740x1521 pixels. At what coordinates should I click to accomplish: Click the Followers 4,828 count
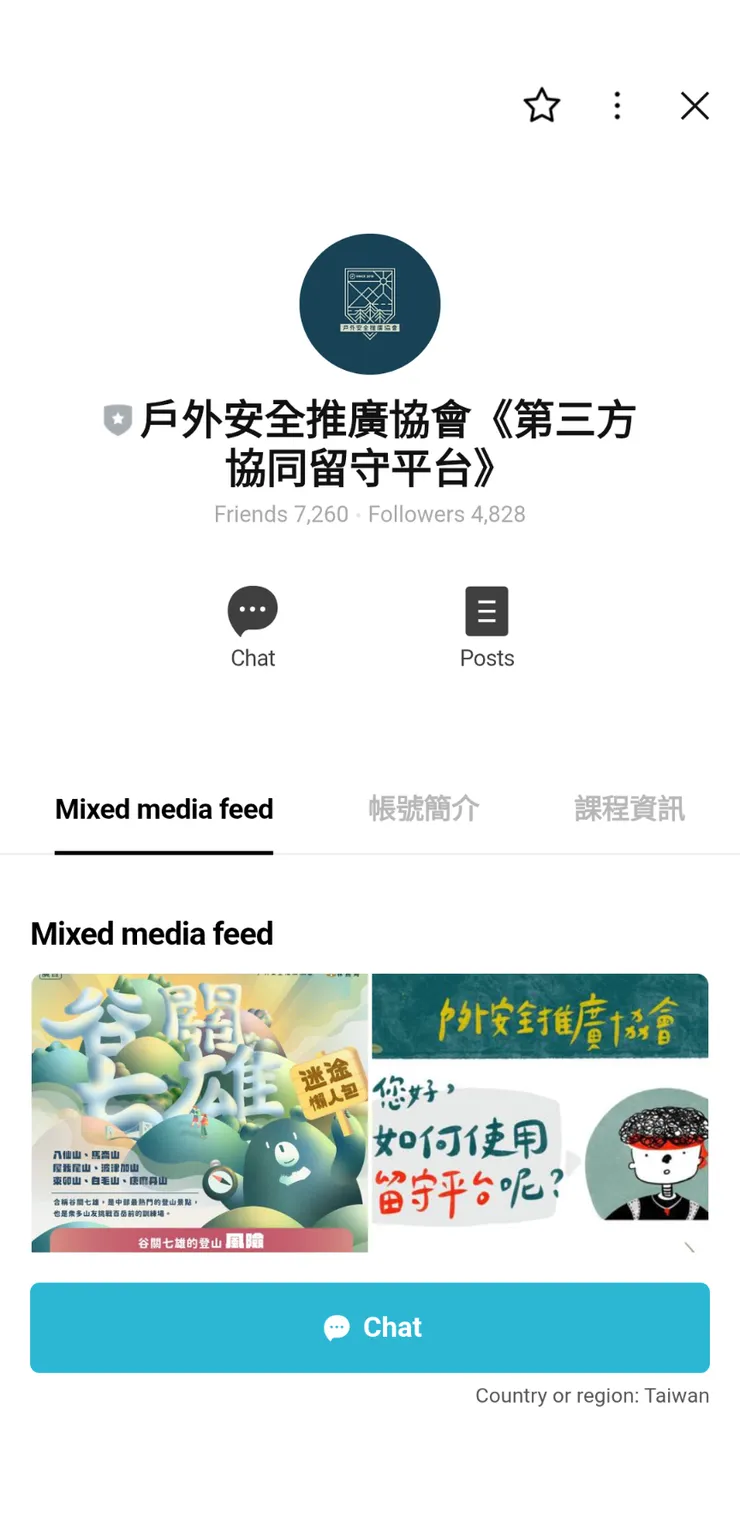point(447,514)
